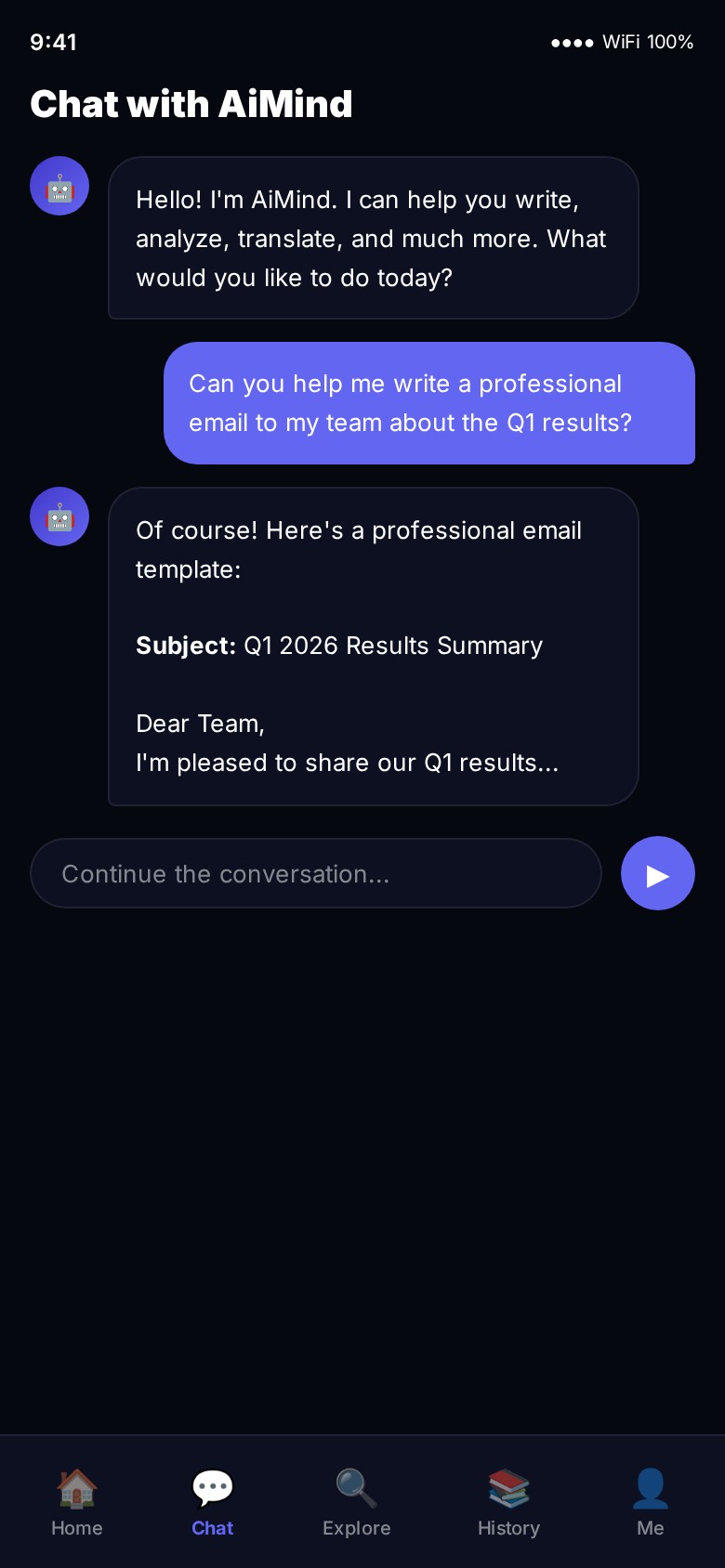Image resolution: width=725 pixels, height=1568 pixels.
Task: Switch to the Home tab
Action: [77, 1502]
